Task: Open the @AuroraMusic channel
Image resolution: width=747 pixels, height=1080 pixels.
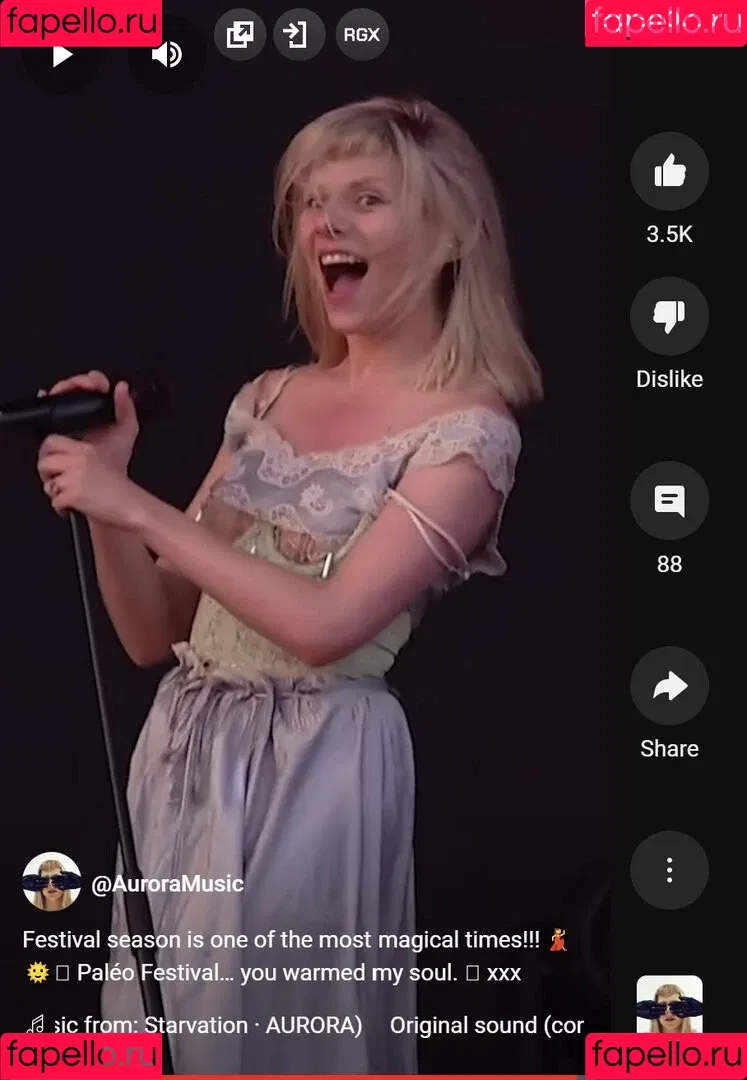Action: 167,884
